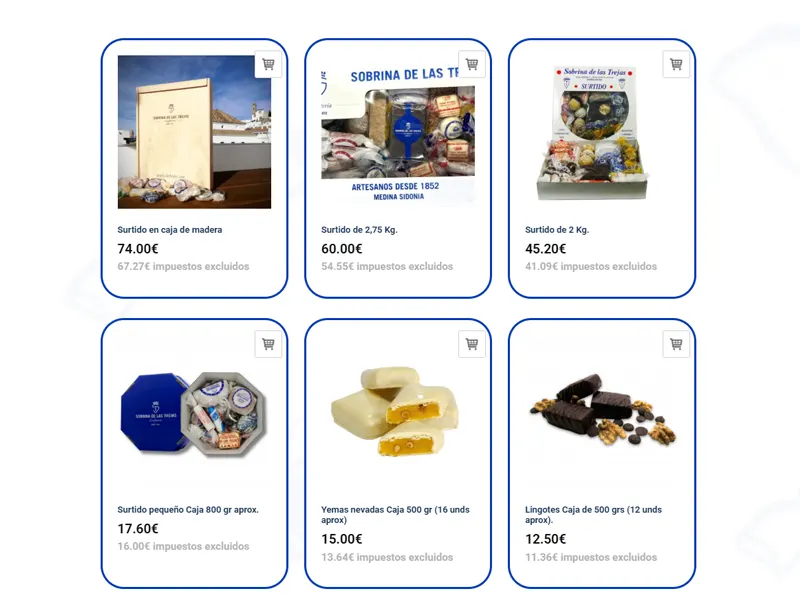View the Yemas nevadas Caja 500 gr image
The width and height of the screenshot is (800, 600).
[x=398, y=412]
